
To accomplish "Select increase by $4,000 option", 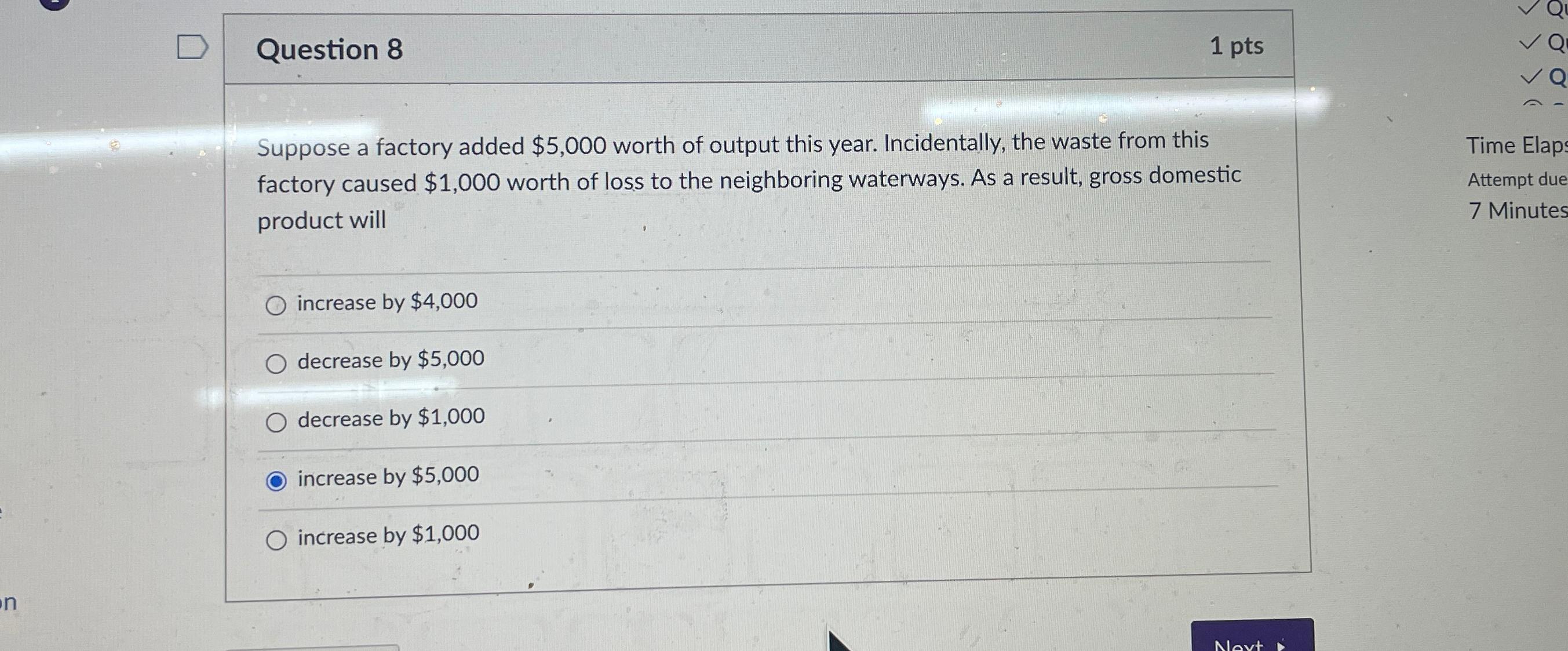I will 276,305.
